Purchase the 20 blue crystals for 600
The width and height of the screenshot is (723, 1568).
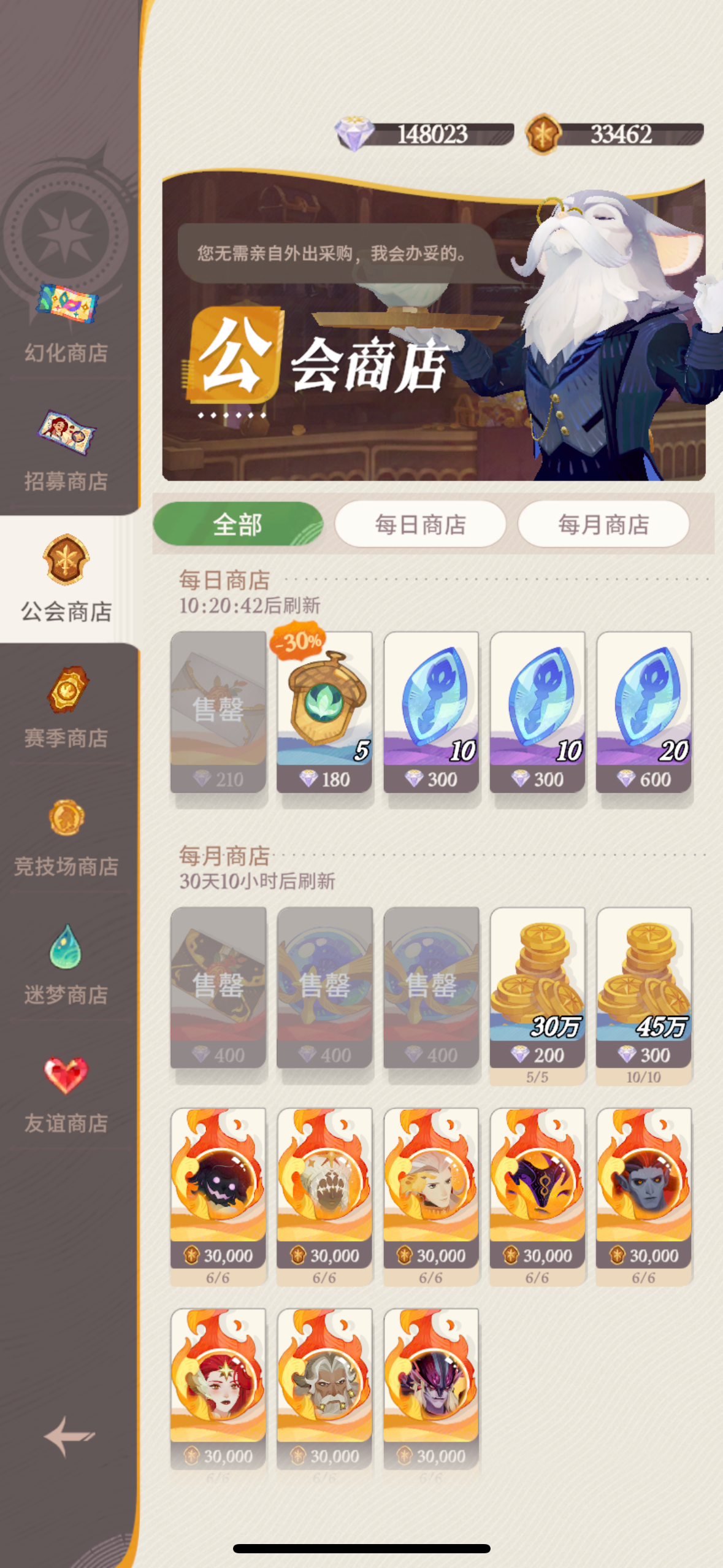pos(644,712)
